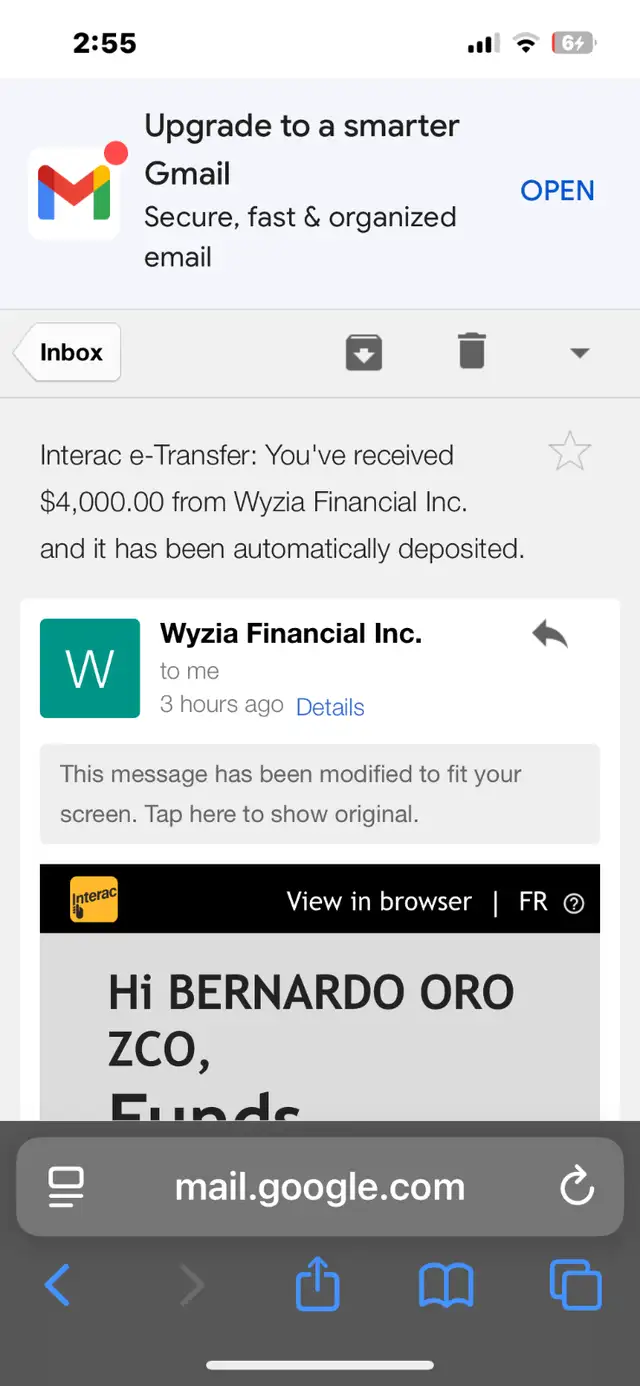Image resolution: width=640 pixels, height=1386 pixels.
Task: Star the Interac e-Transfer email
Action: point(570,453)
